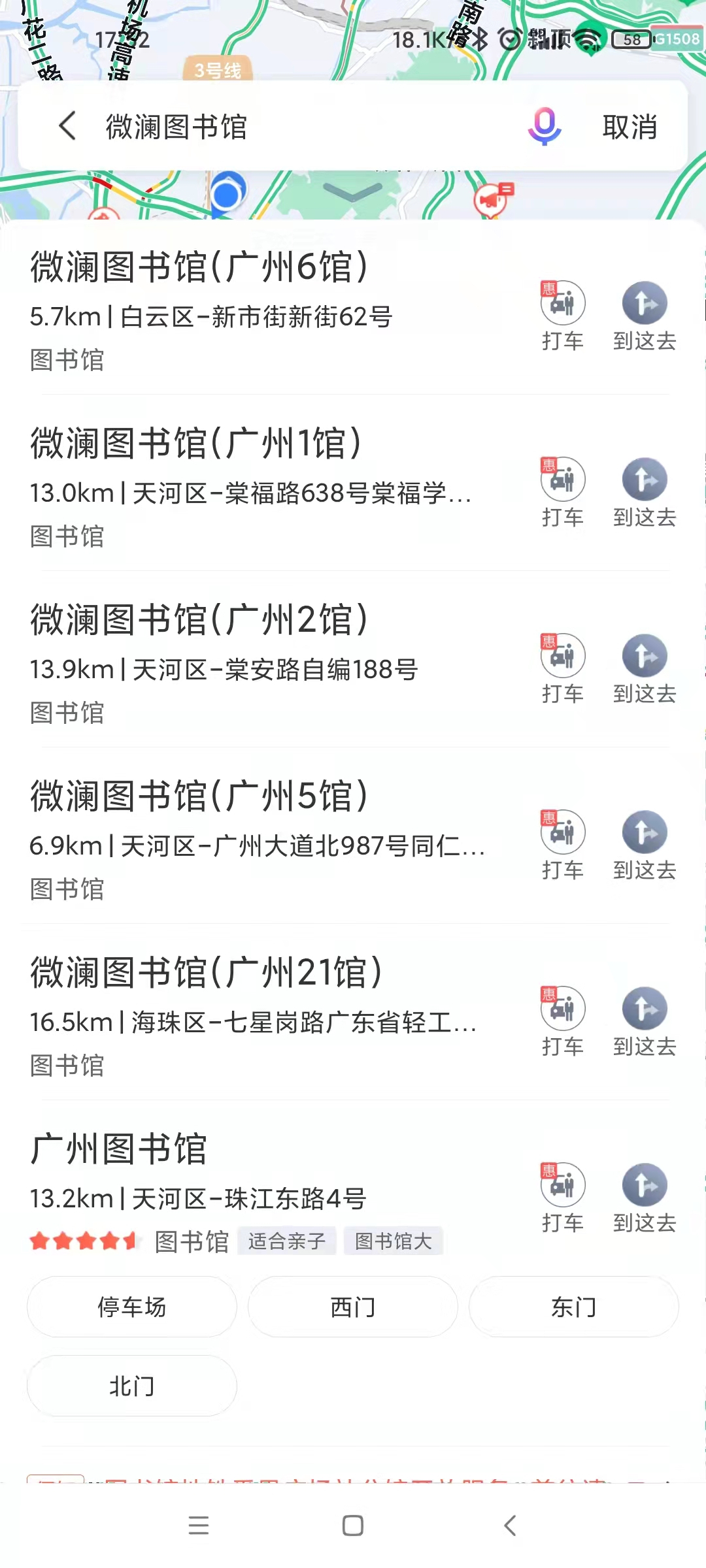Screen dimensions: 706x1568
Task: Collapse the results panel with the chevron
Action: tap(353, 193)
